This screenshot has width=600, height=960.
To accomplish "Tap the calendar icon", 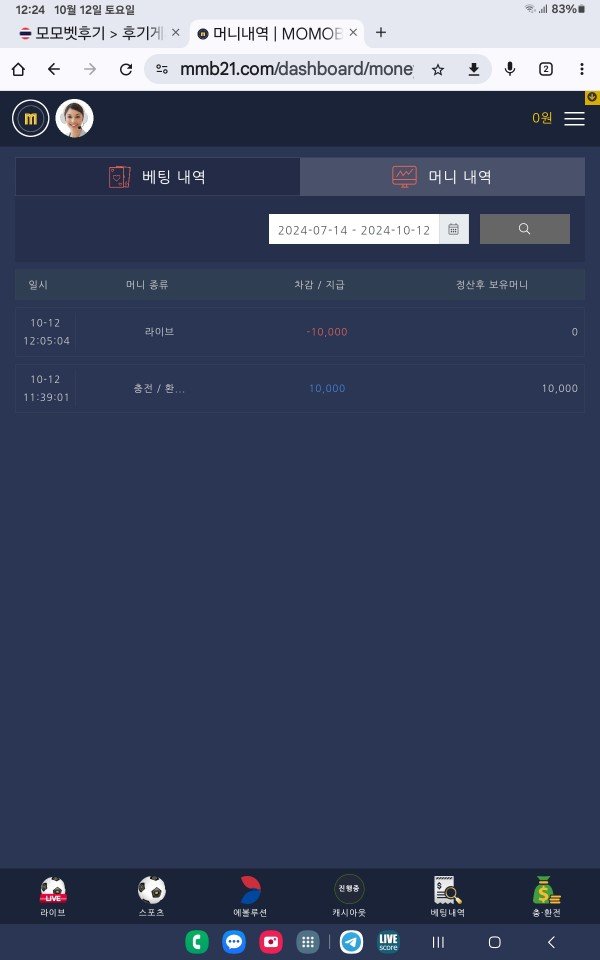I will coord(453,229).
